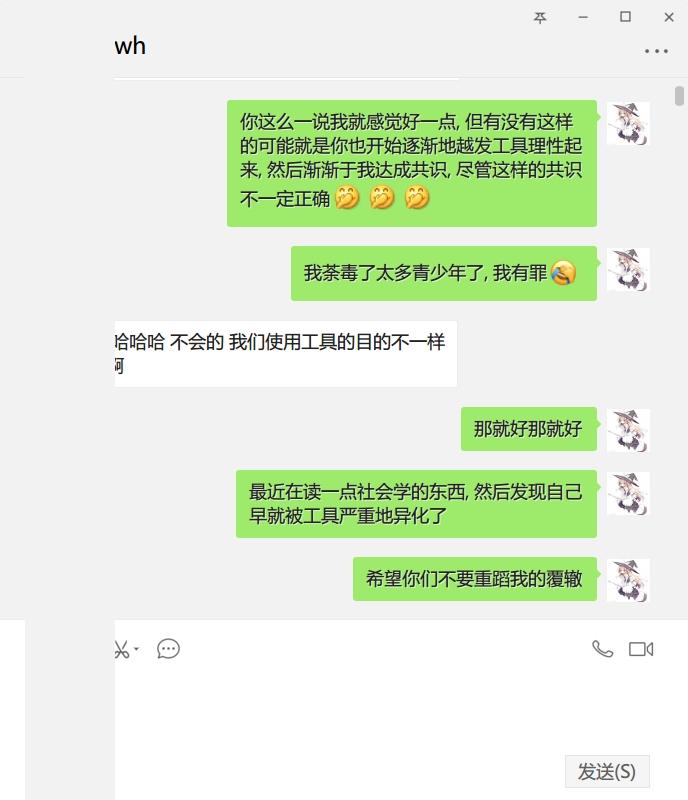Click the 发送(S) send button
688x800 pixels.
(607, 772)
